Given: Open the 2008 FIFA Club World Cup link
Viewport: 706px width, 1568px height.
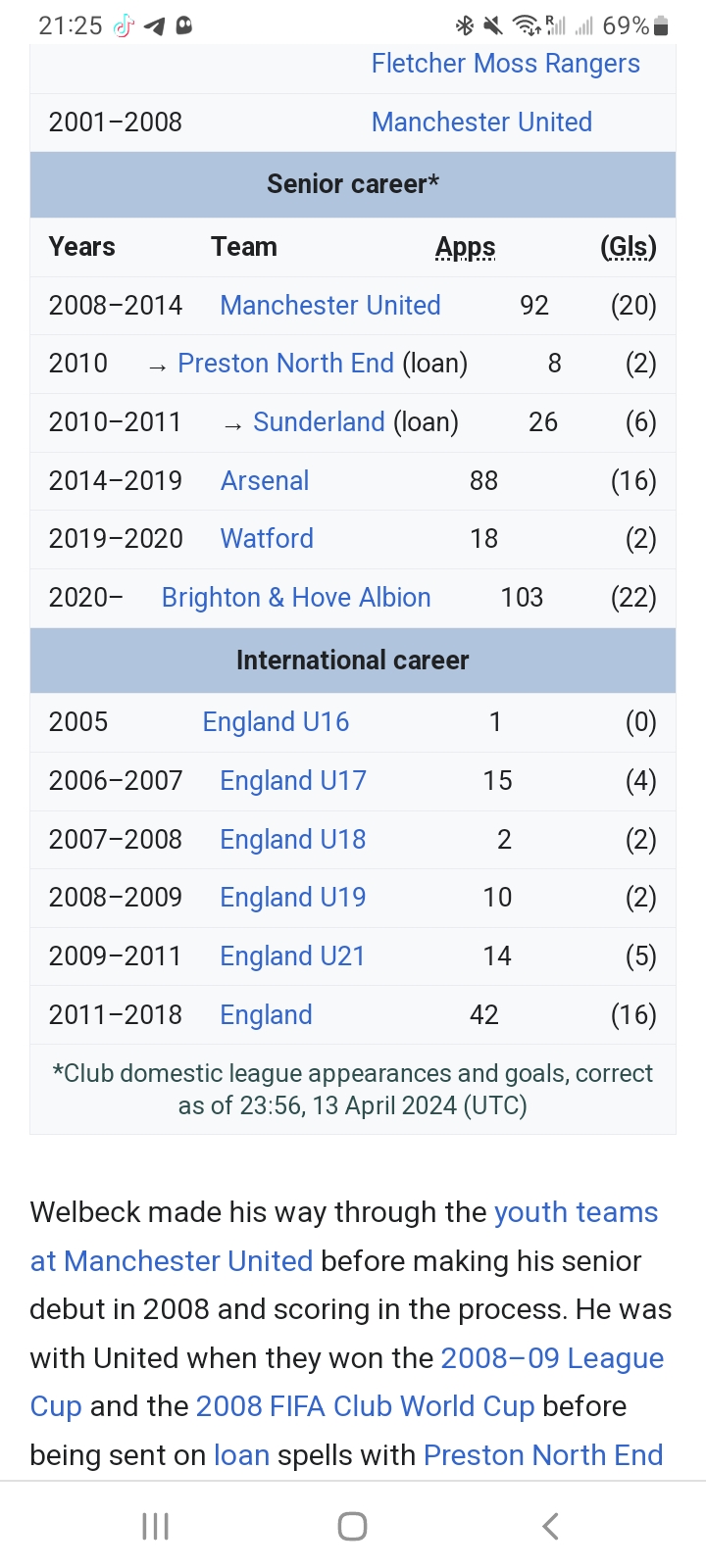Looking at the screenshot, I should 365,1406.
